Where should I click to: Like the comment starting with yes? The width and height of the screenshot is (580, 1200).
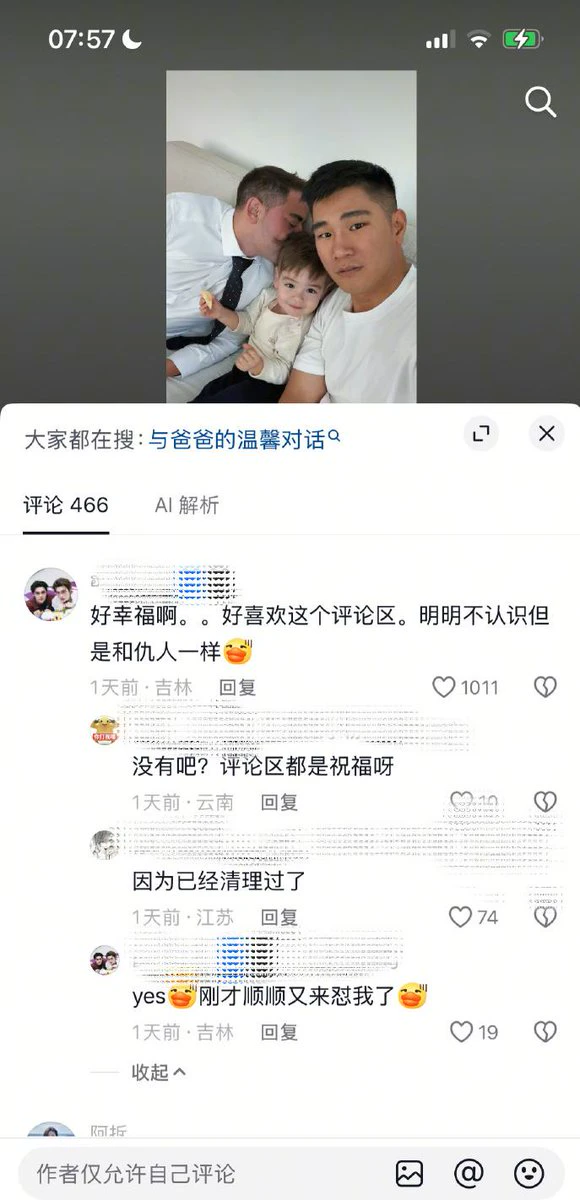(x=473, y=1032)
